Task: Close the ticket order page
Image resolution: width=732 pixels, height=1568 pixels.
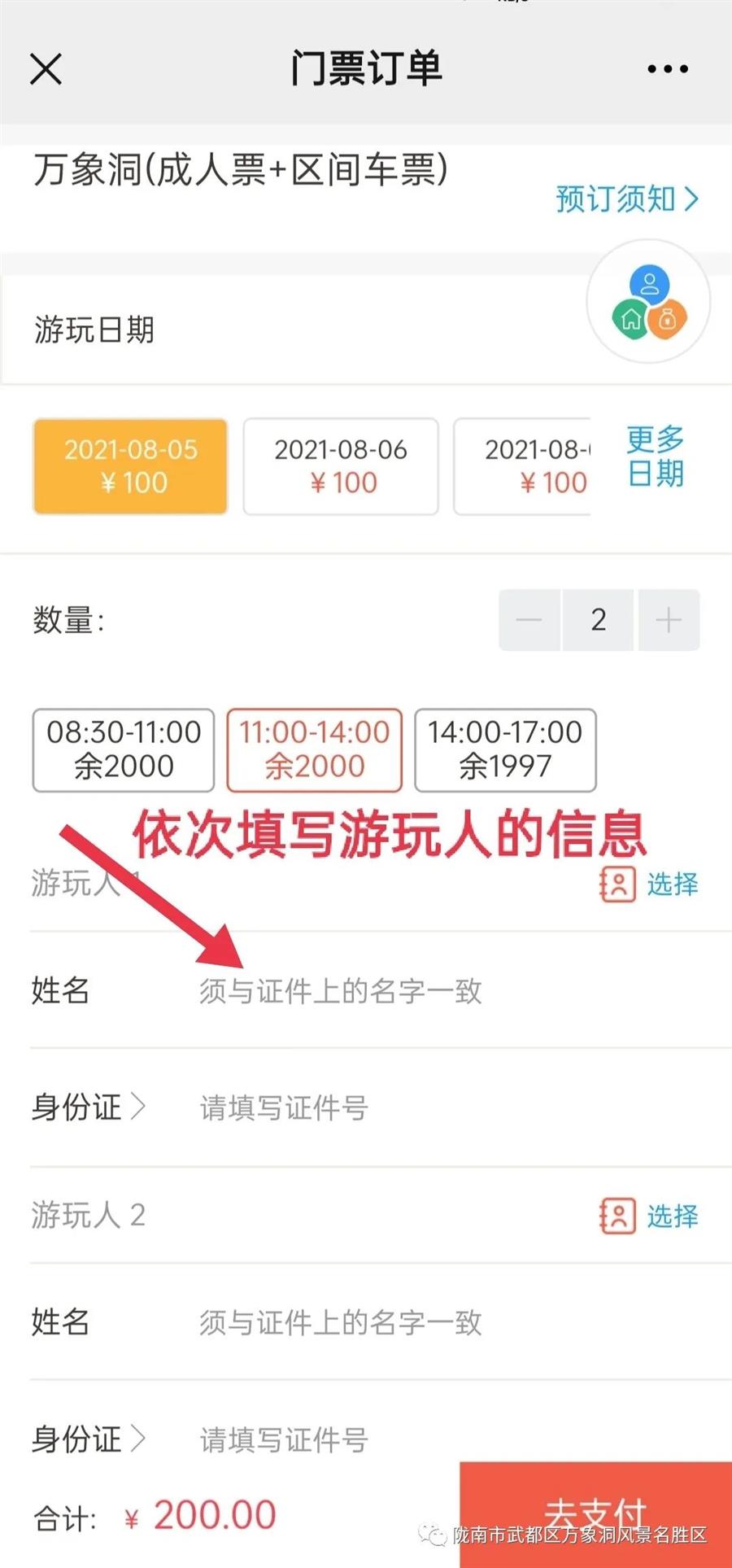Action: [x=46, y=68]
